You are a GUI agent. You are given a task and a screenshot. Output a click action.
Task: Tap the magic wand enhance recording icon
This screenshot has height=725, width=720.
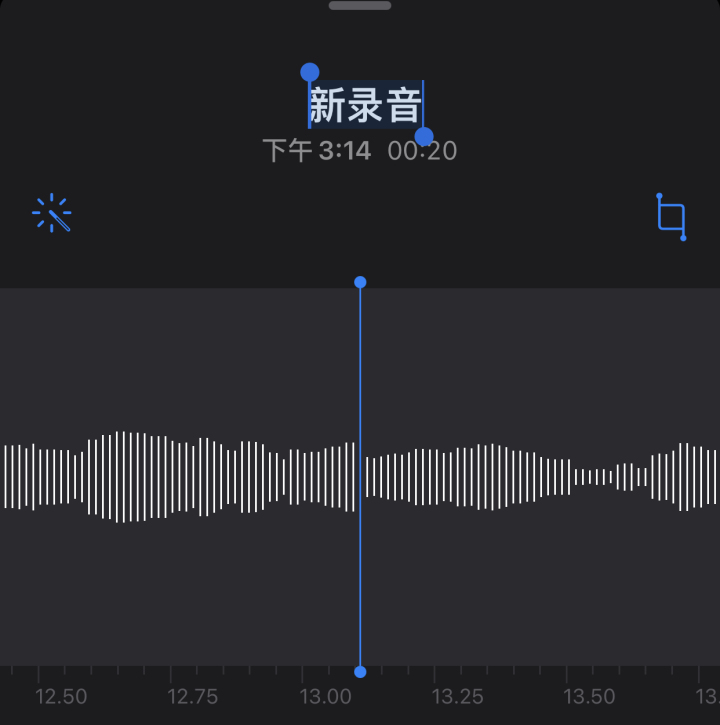pos(52,214)
